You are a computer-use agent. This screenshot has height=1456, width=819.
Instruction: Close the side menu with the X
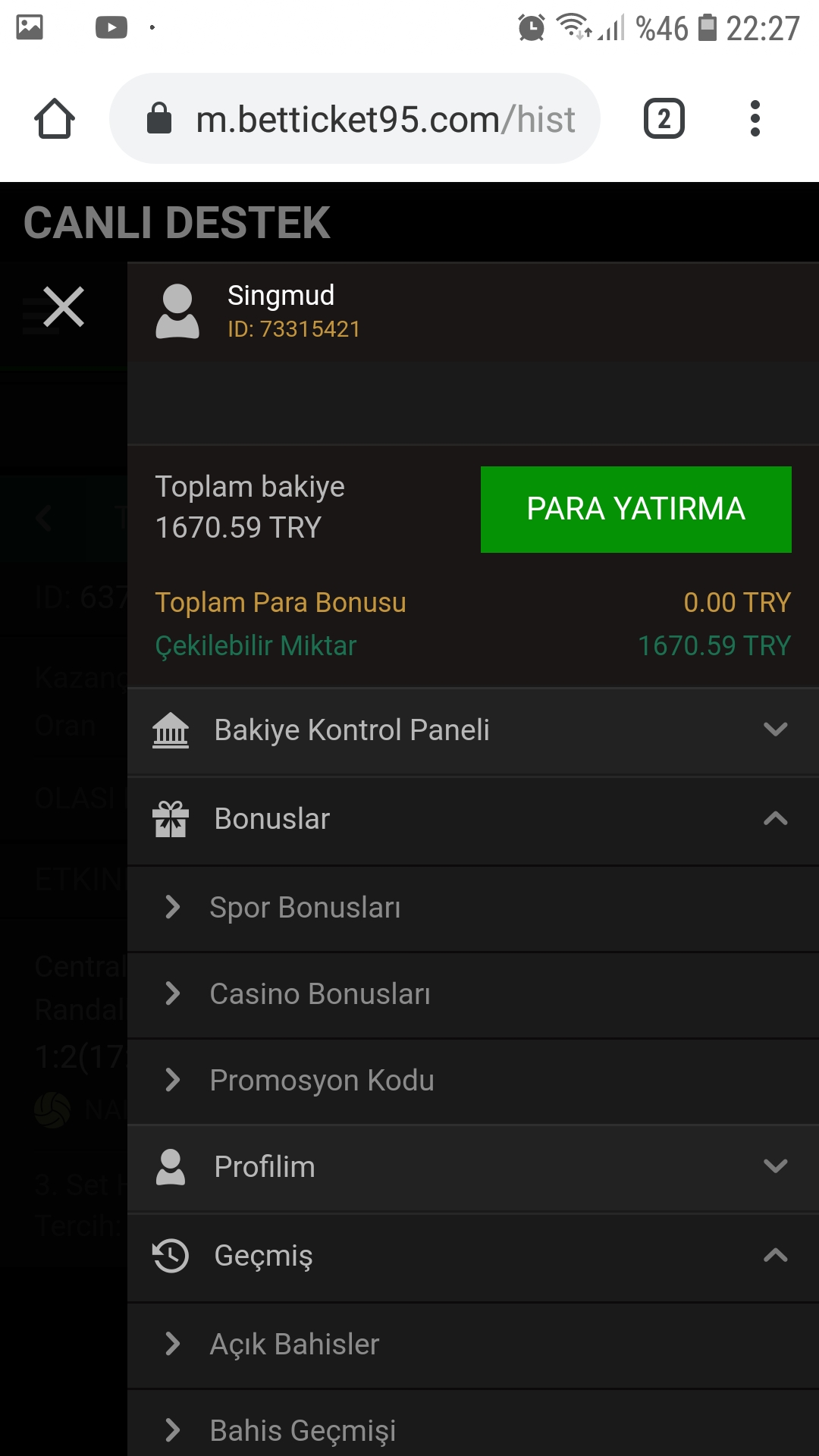pos(64,307)
